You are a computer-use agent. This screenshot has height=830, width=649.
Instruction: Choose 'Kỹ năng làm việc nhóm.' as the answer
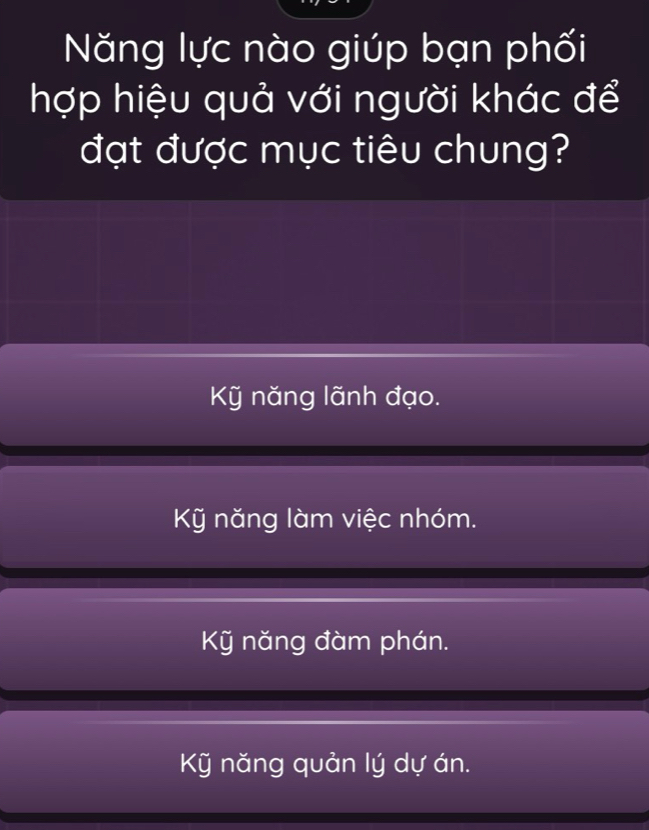pos(324,518)
